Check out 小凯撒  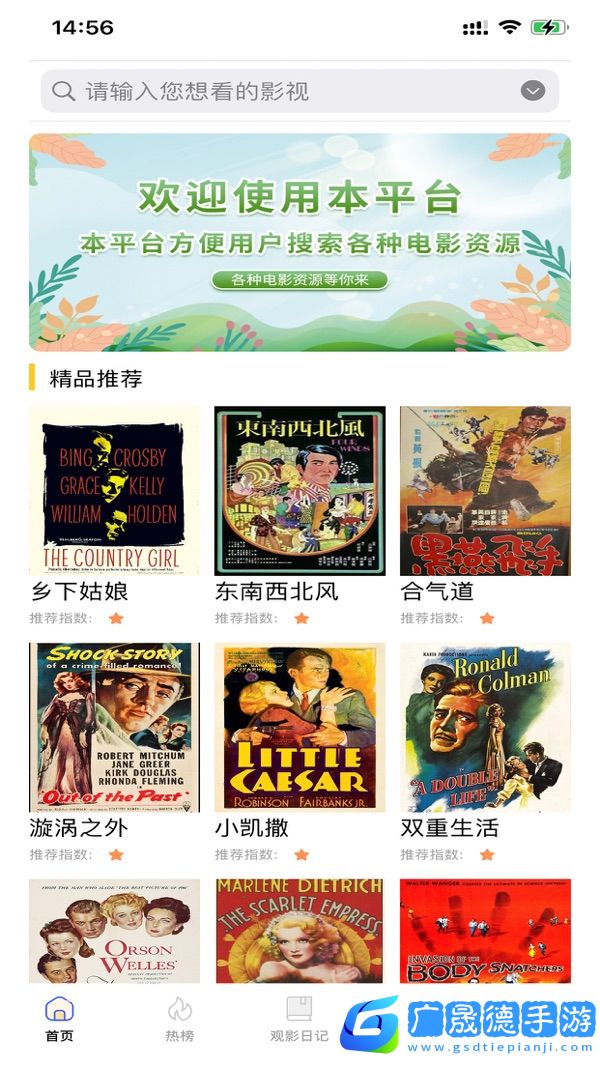(x=299, y=727)
